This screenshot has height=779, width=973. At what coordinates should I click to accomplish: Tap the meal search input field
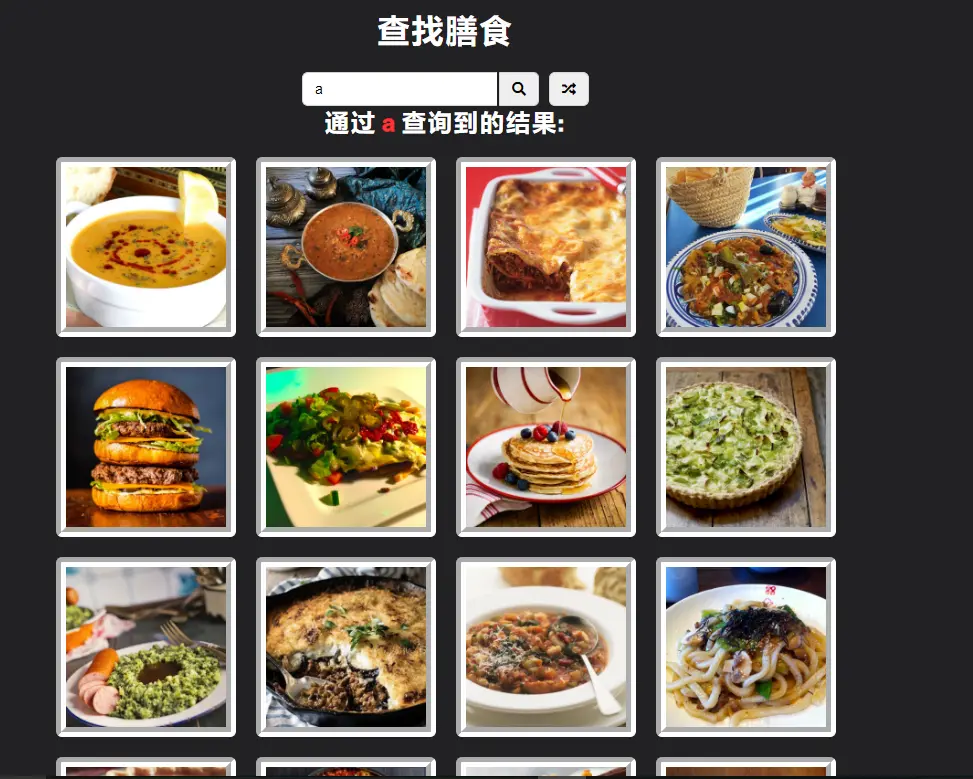(x=399, y=89)
